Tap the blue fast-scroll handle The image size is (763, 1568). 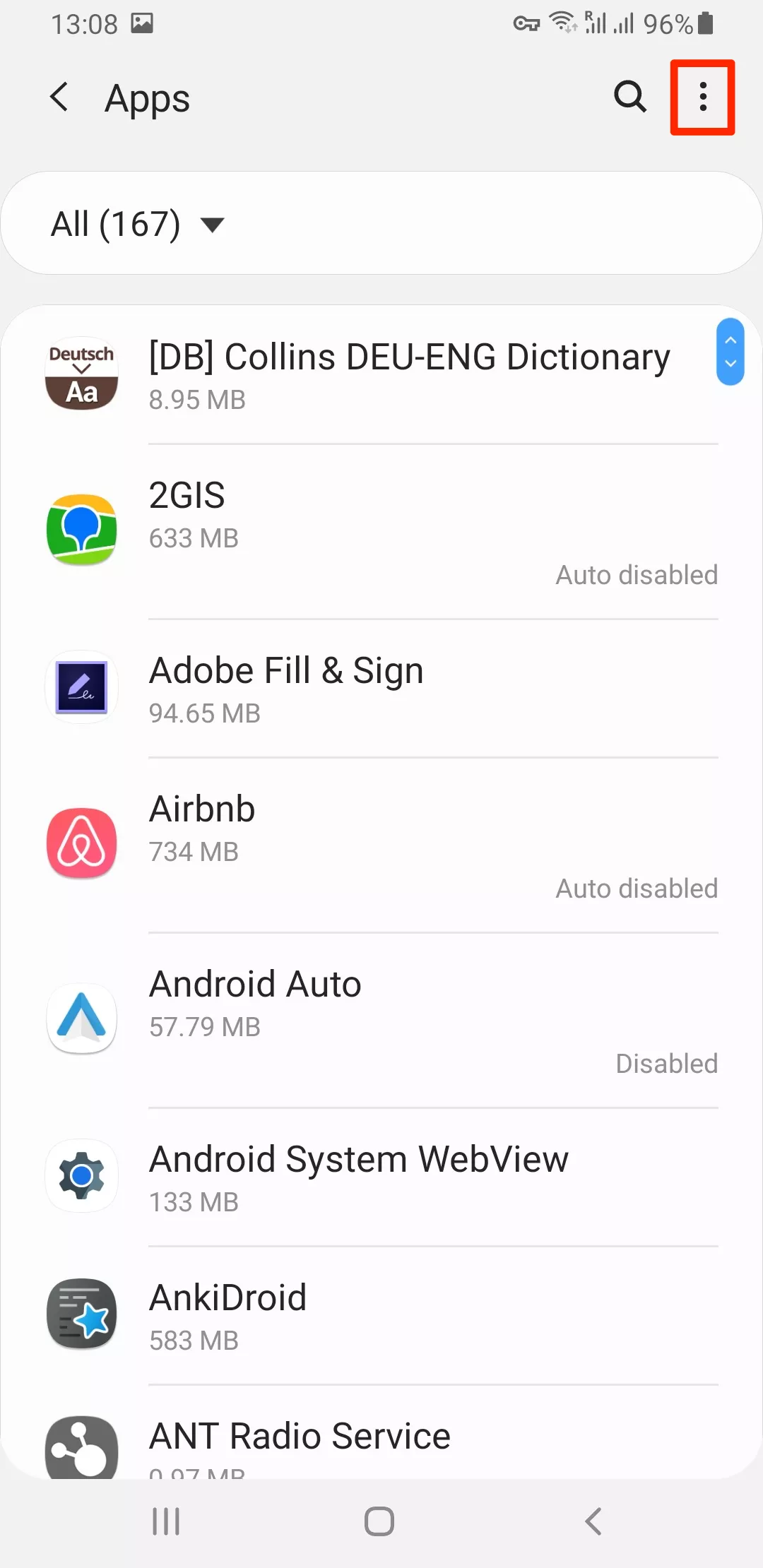click(731, 352)
